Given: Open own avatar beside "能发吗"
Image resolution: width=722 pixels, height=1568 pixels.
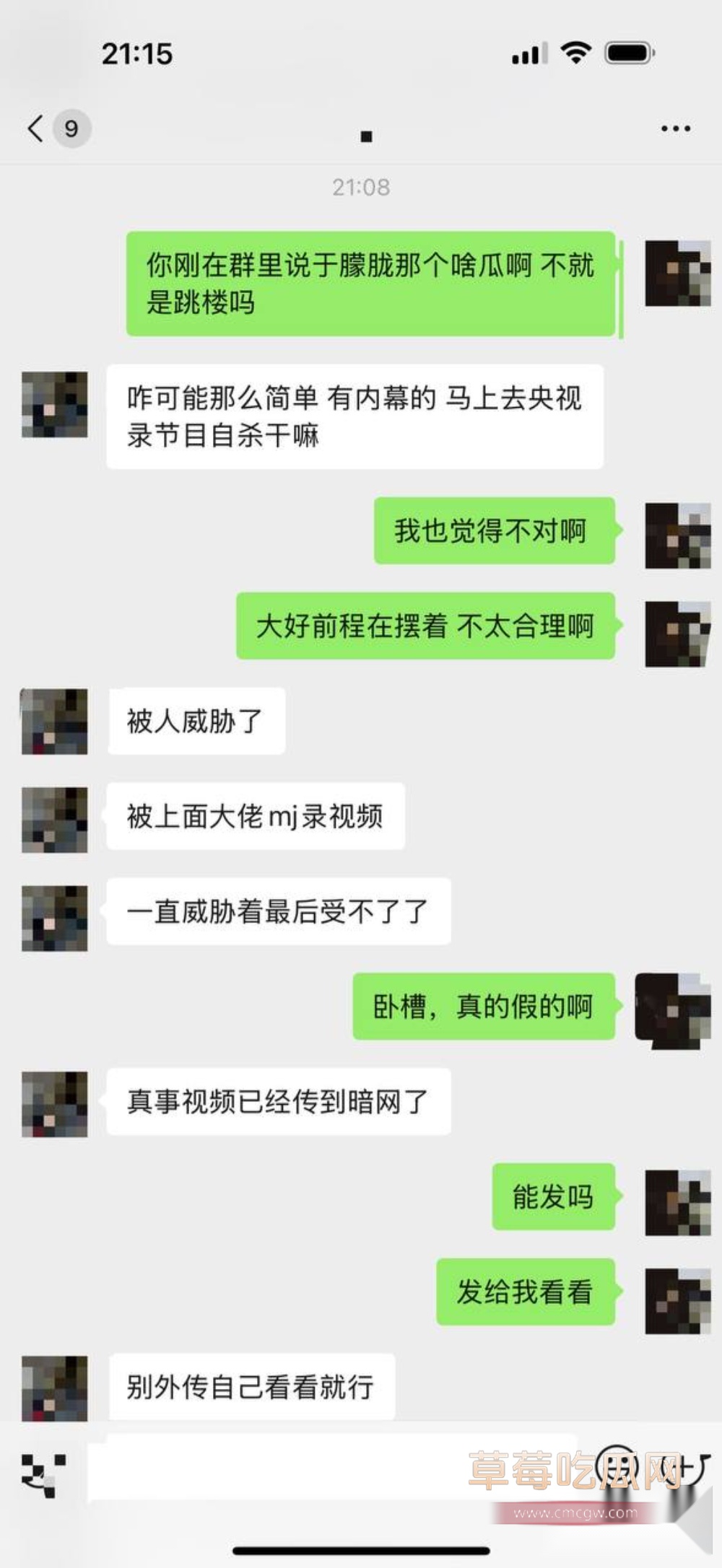Looking at the screenshot, I should 677,1203.
